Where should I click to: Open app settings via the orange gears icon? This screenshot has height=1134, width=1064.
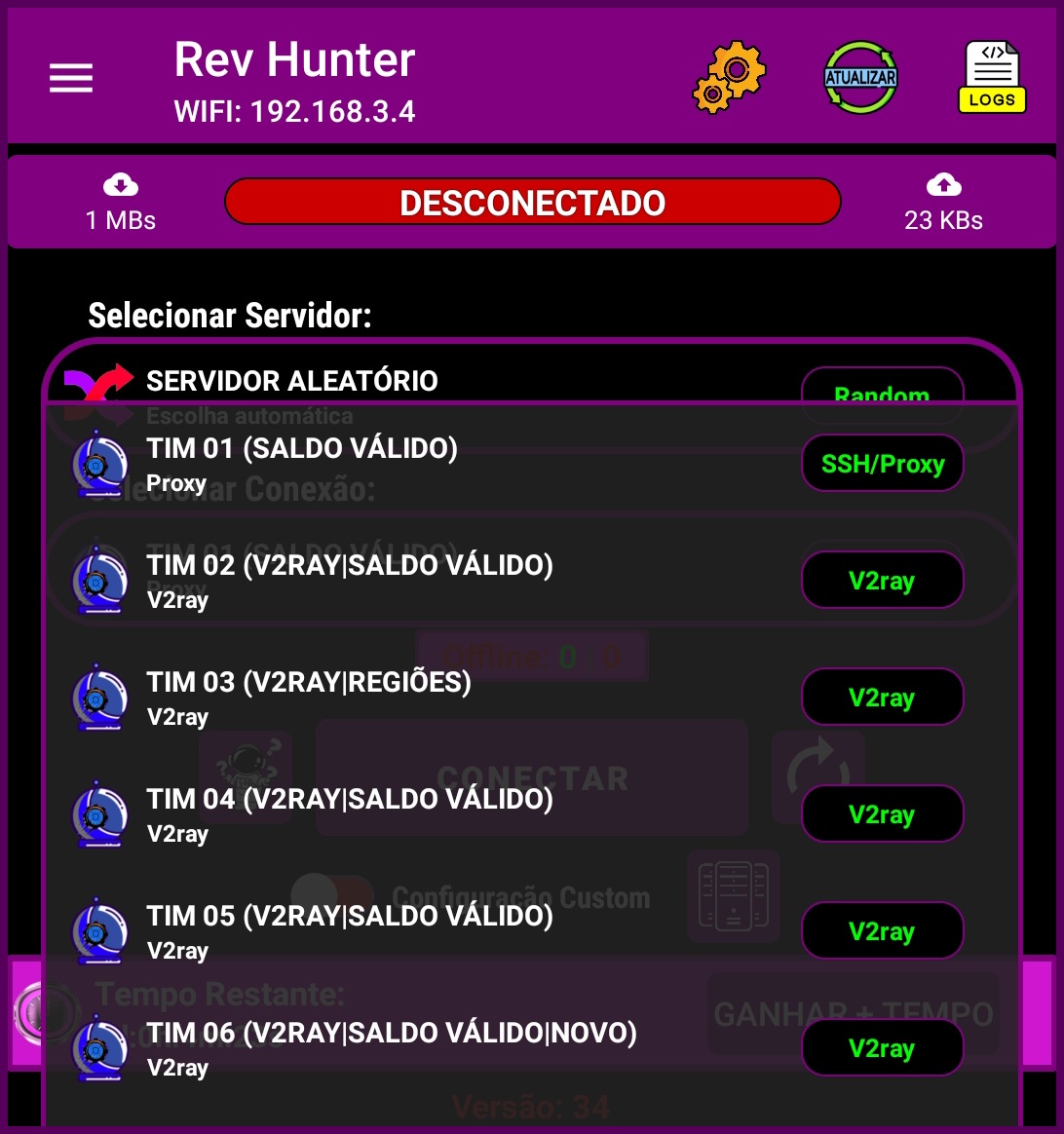tap(729, 77)
